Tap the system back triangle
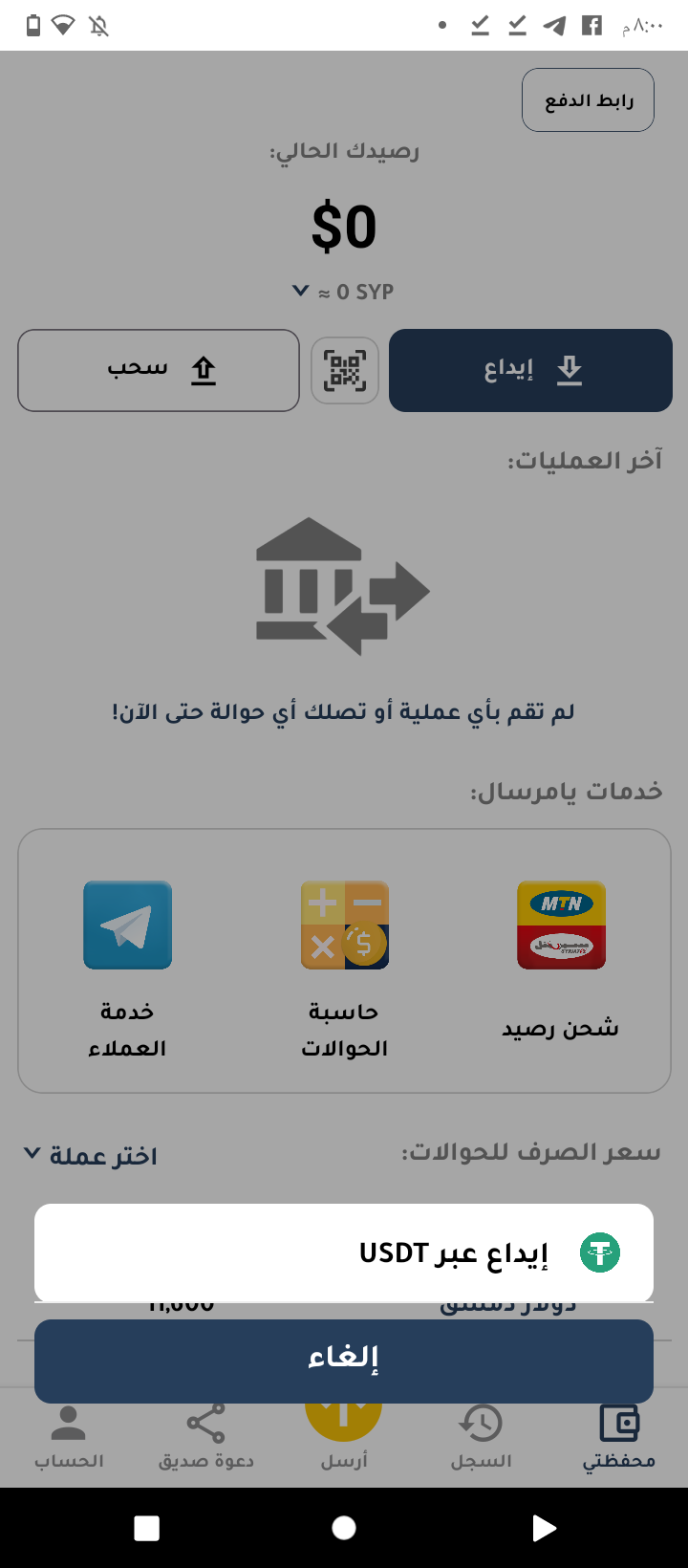Image resolution: width=688 pixels, height=1568 pixels. [544, 1528]
